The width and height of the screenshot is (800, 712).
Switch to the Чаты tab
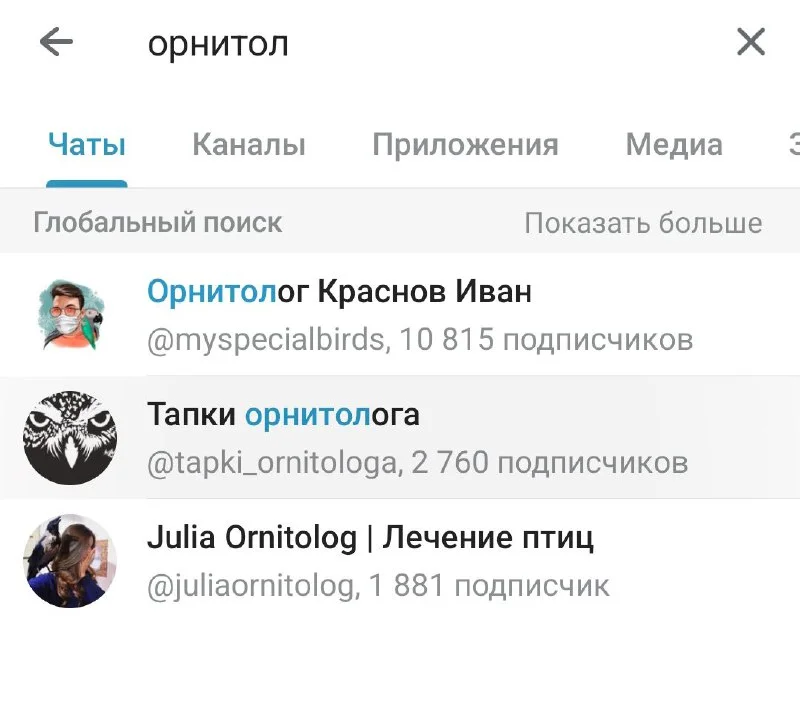tap(87, 145)
